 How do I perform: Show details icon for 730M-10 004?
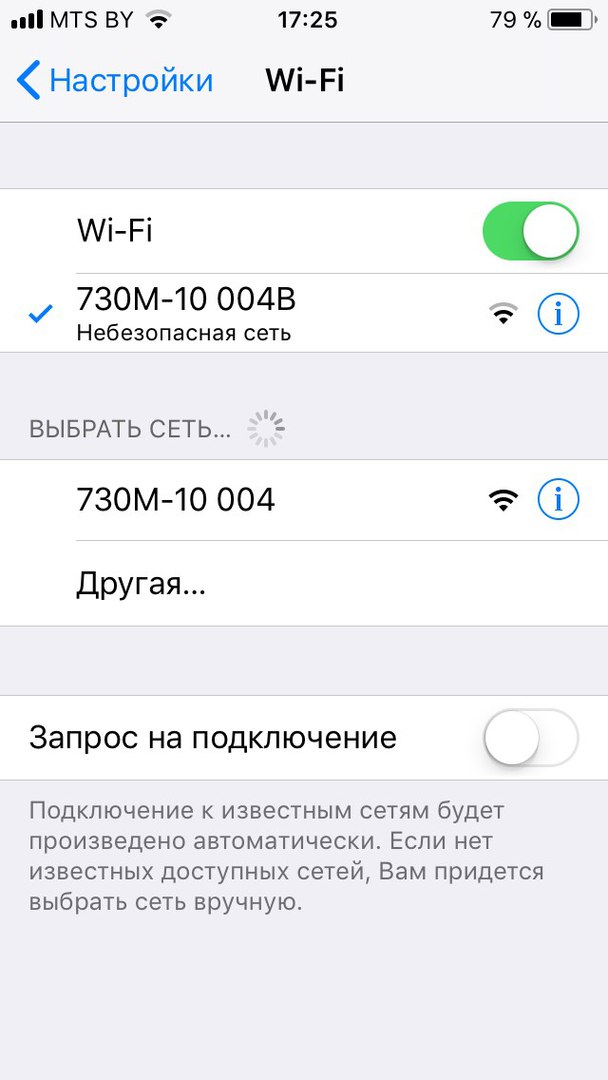point(558,499)
